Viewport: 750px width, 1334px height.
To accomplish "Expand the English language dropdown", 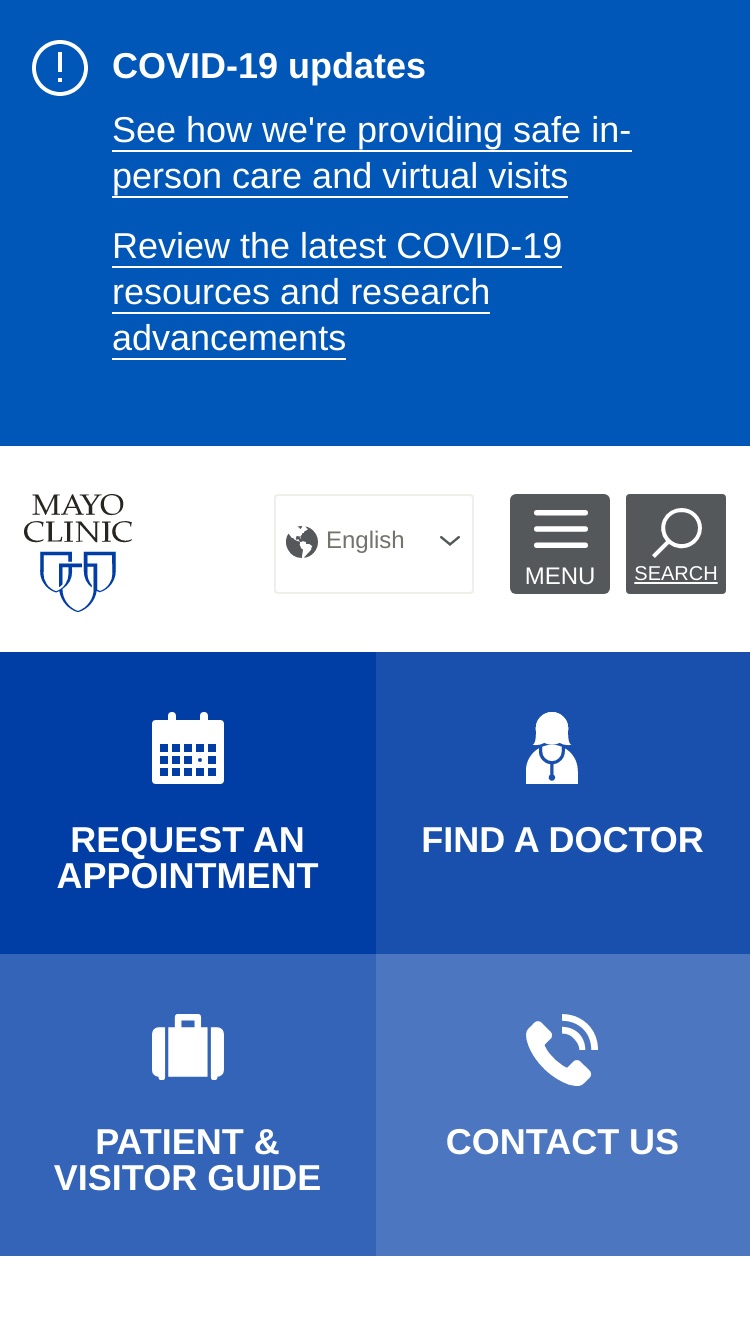I will tap(374, 544).
